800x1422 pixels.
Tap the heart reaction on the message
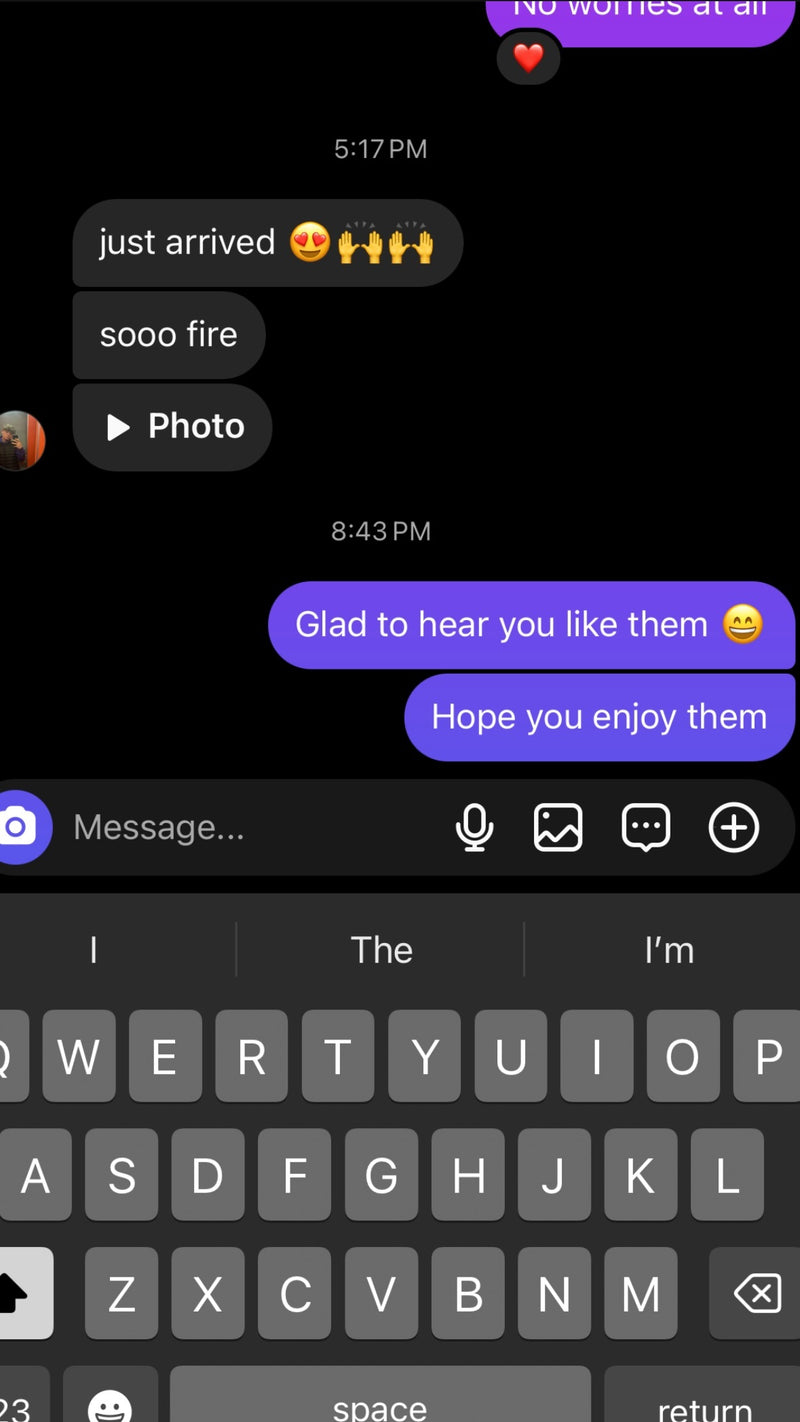click(x=528, y=58)
